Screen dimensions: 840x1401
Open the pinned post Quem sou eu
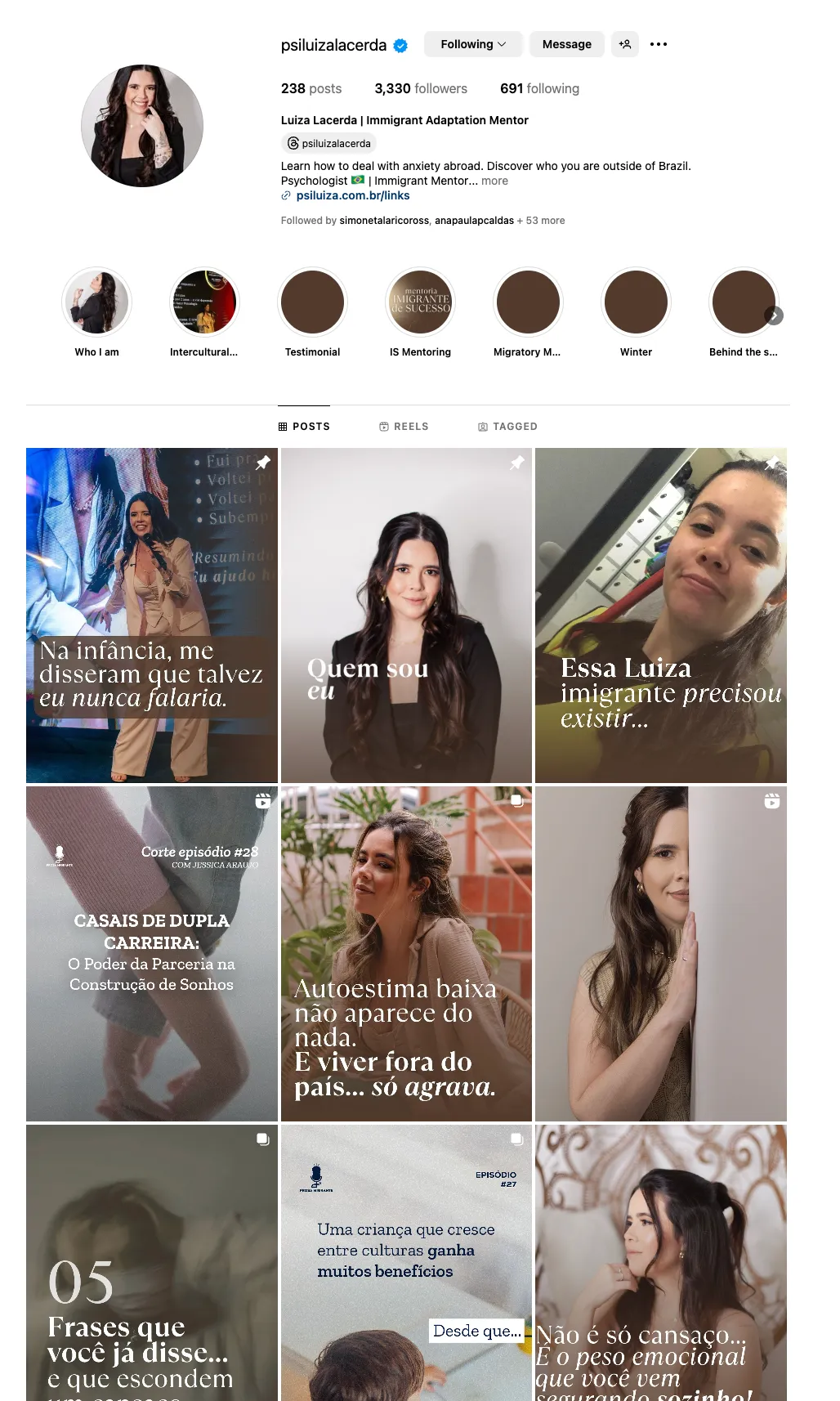[406, 615]
